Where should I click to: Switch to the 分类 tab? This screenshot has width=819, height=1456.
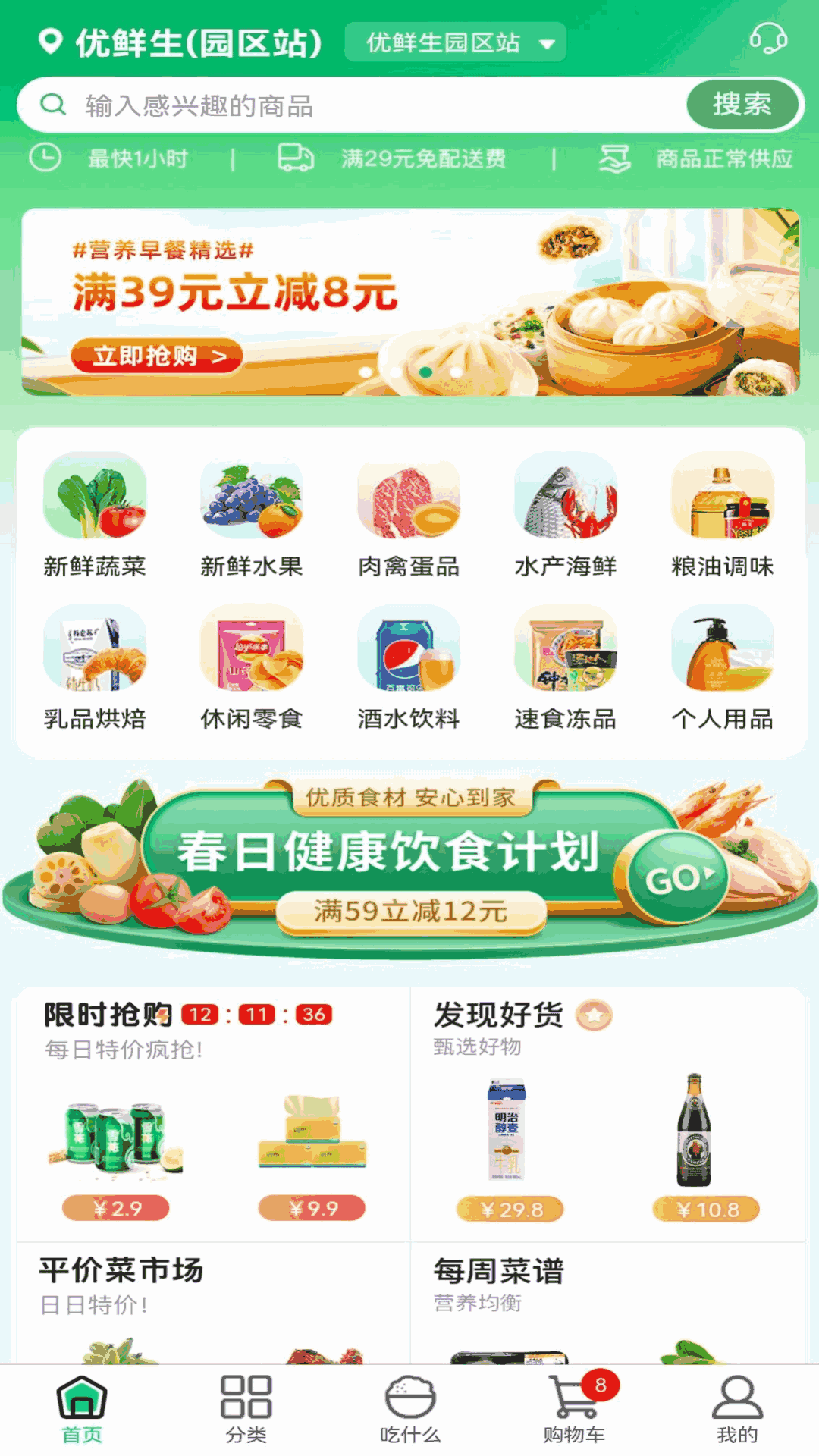pos(246,1409)
